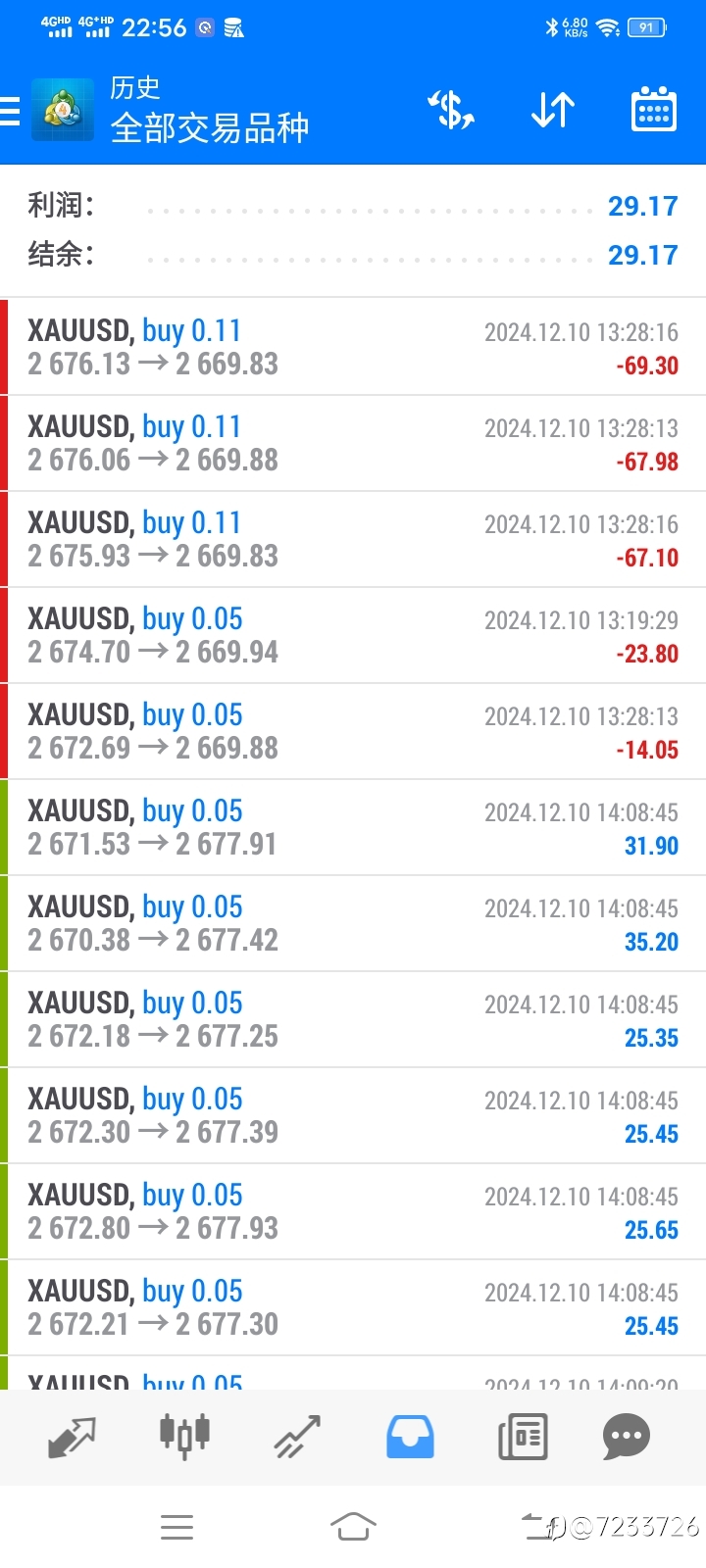Go to the system home screen

point(353,1526)
